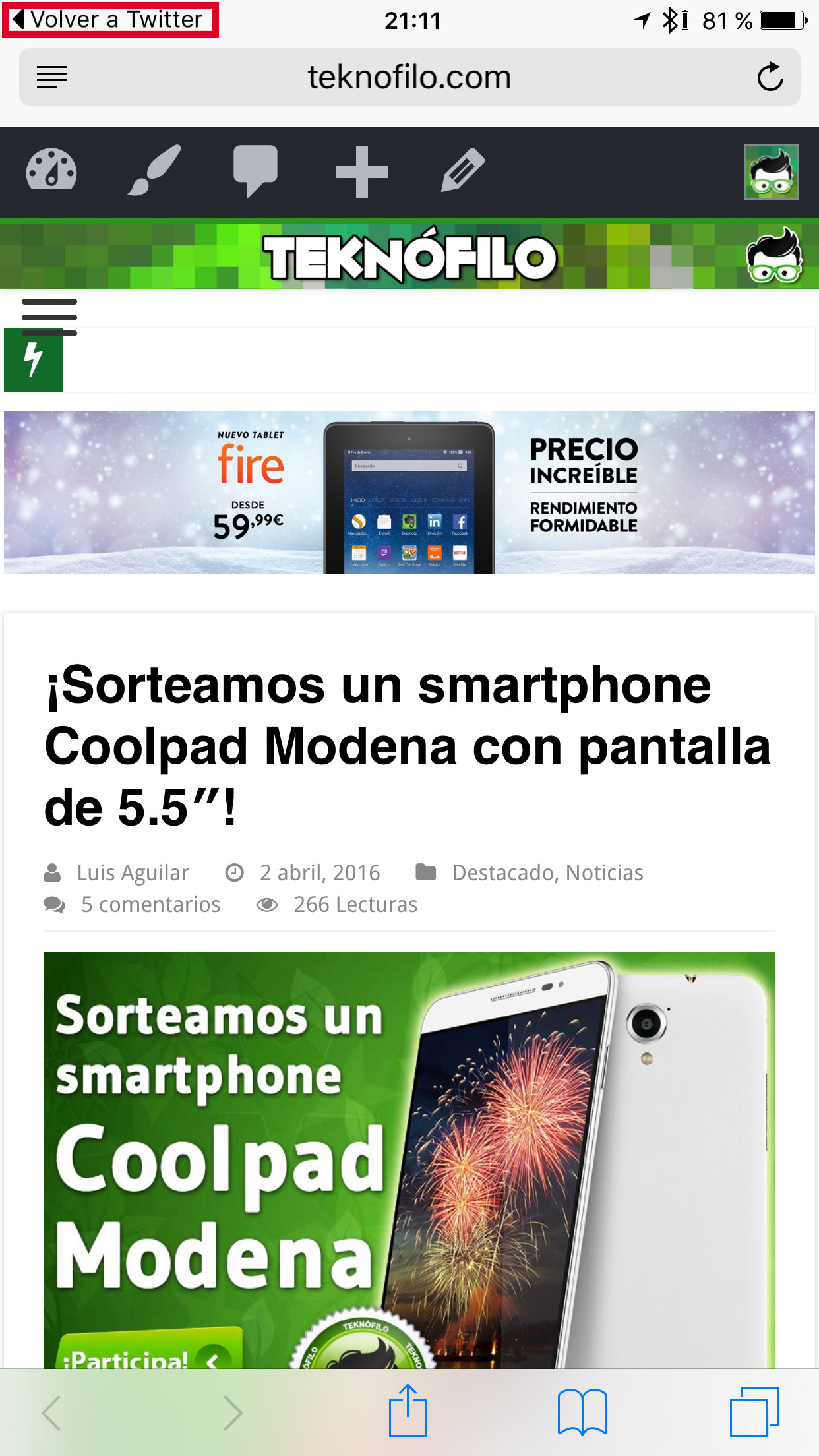819x1456 pixels.
Task: Return to Twitter via Volver a Twitter
Action: pos(110,20)
